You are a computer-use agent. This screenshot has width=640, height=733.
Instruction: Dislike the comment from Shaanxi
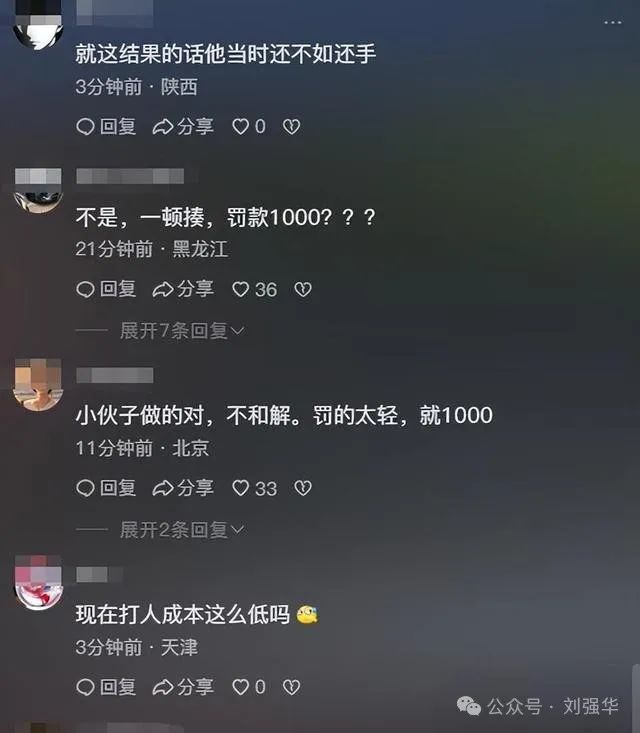(x=291, y=127)
